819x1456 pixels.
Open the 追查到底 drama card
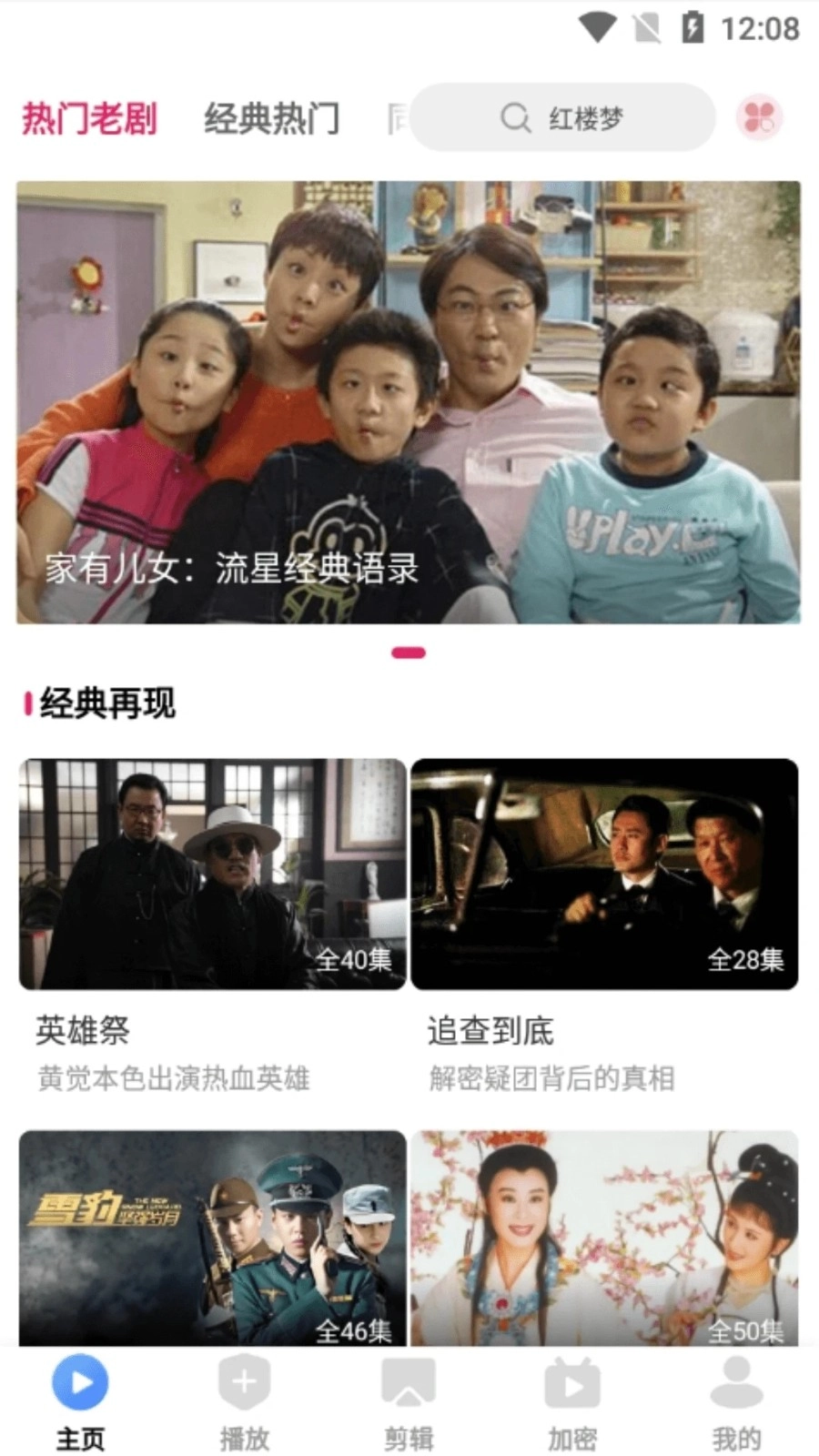coord(604,874)
